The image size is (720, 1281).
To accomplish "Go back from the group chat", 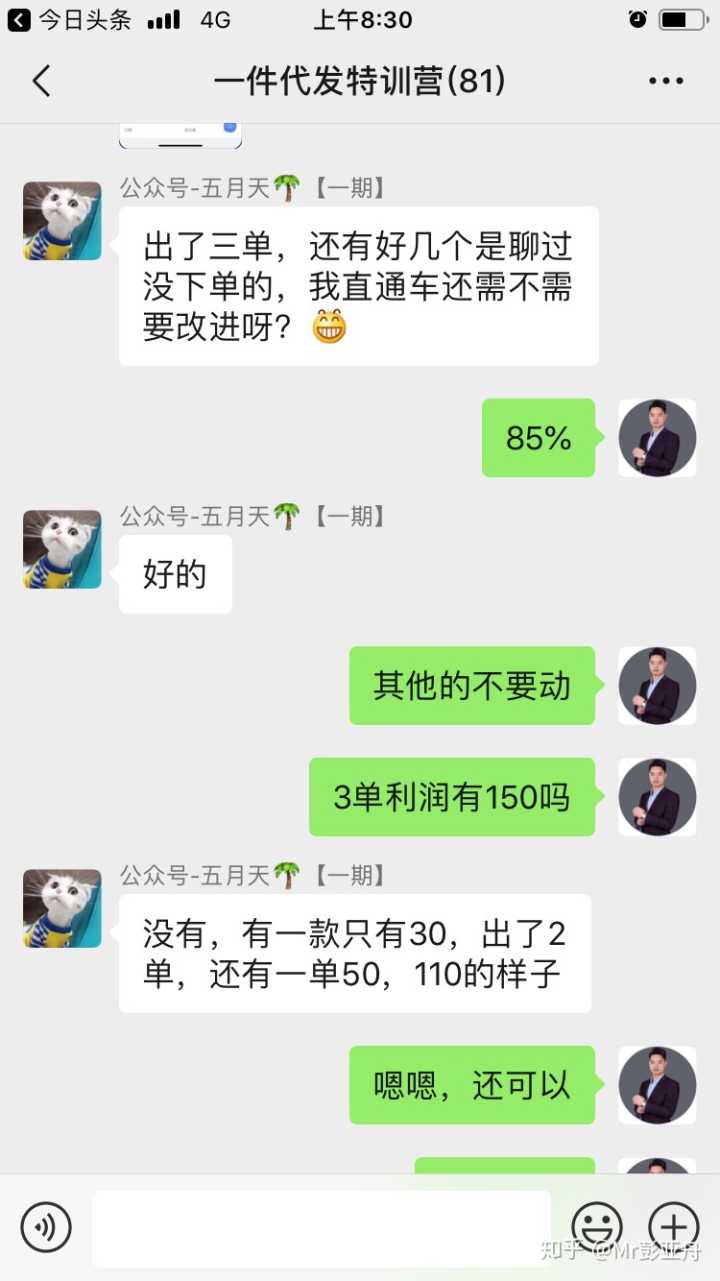I will point(41,81).
